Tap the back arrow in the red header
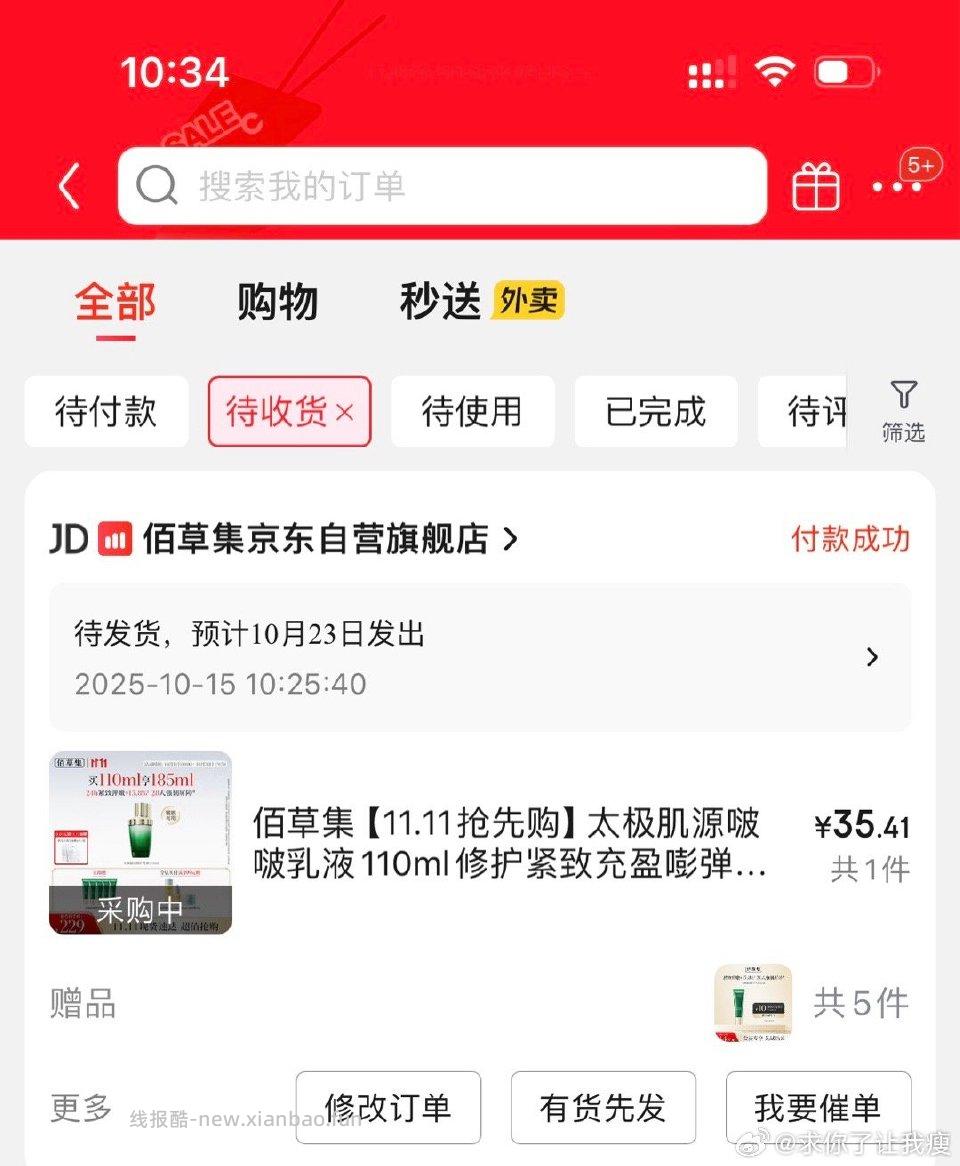Image resolution: width=960 pixels, height=1166 pixels. (x=66, y=185)
